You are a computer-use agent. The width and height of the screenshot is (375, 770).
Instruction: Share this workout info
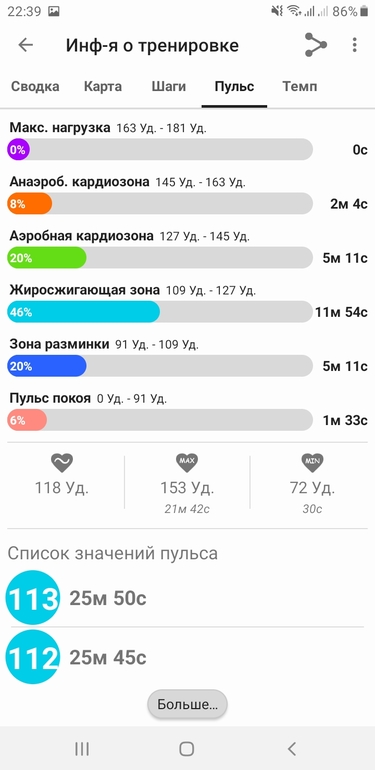(316, 45)
